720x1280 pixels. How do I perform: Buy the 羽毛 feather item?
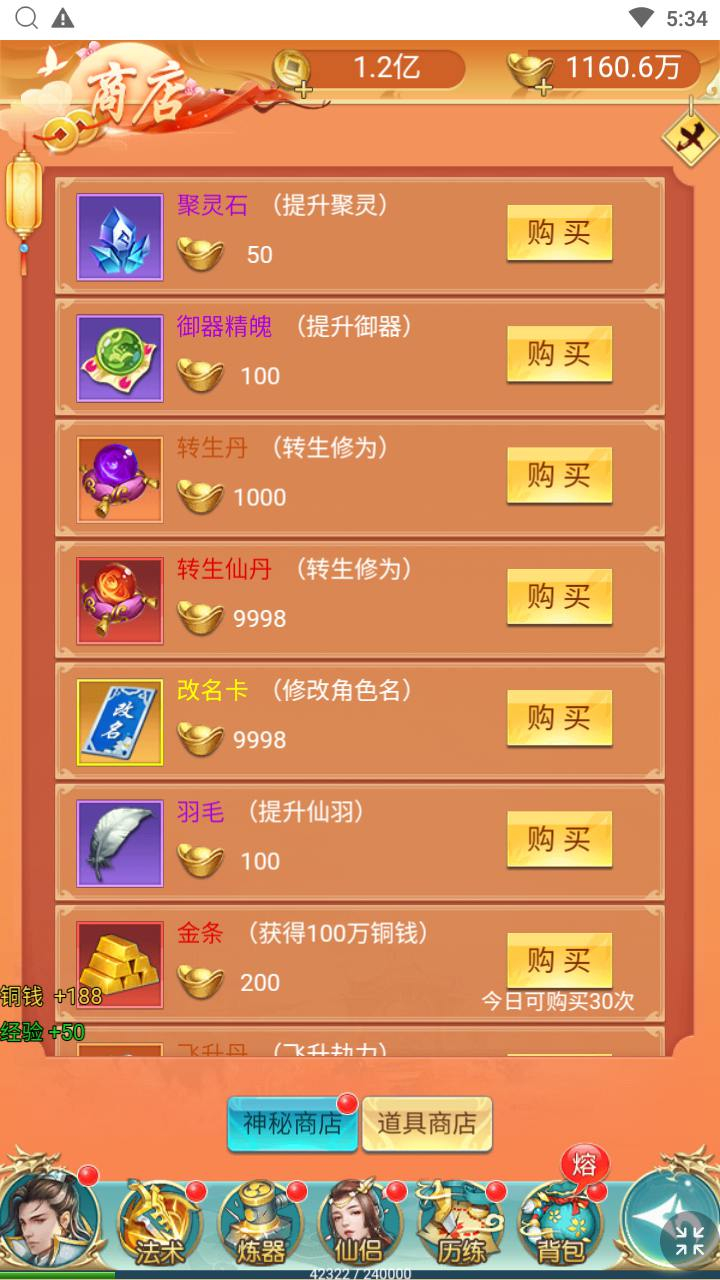(x=559, y=839)
